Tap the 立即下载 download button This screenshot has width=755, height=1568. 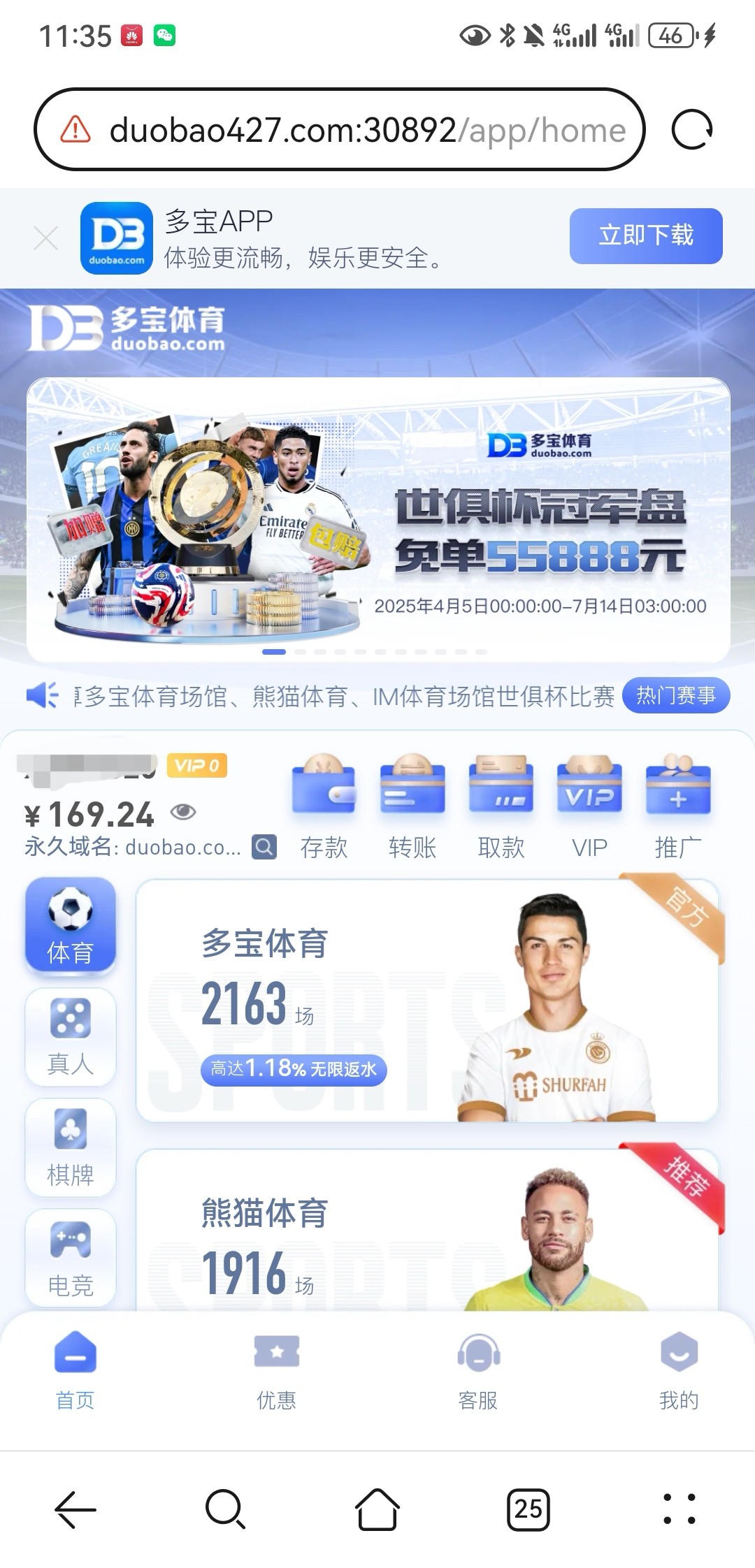pos(645,236)
